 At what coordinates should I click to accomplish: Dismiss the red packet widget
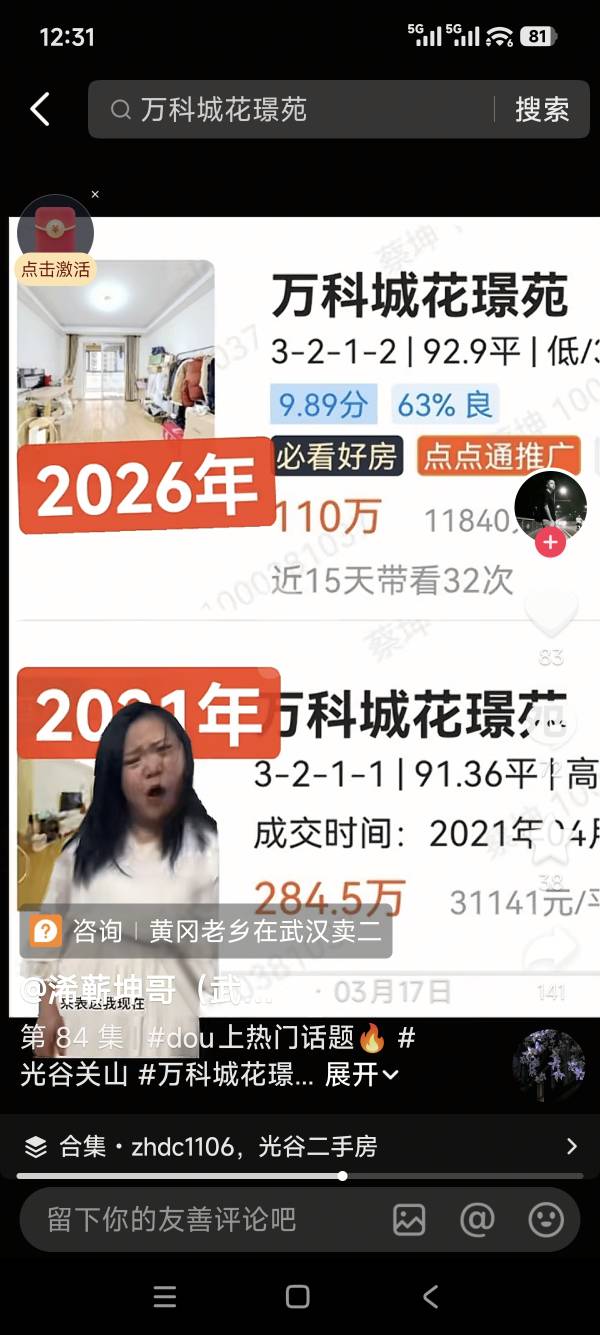point(95,194)
